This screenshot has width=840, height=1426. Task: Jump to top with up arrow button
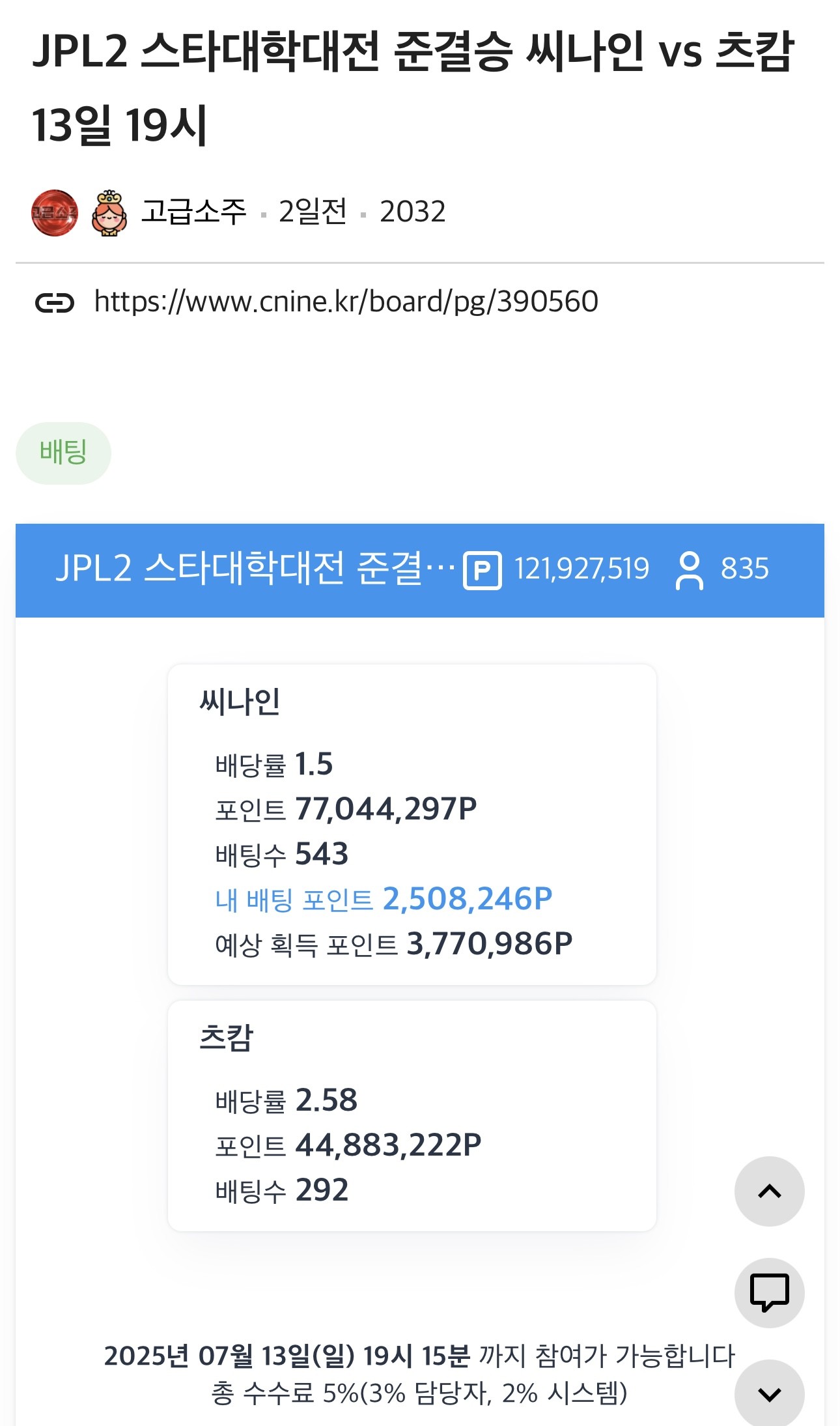(769, 1191)
